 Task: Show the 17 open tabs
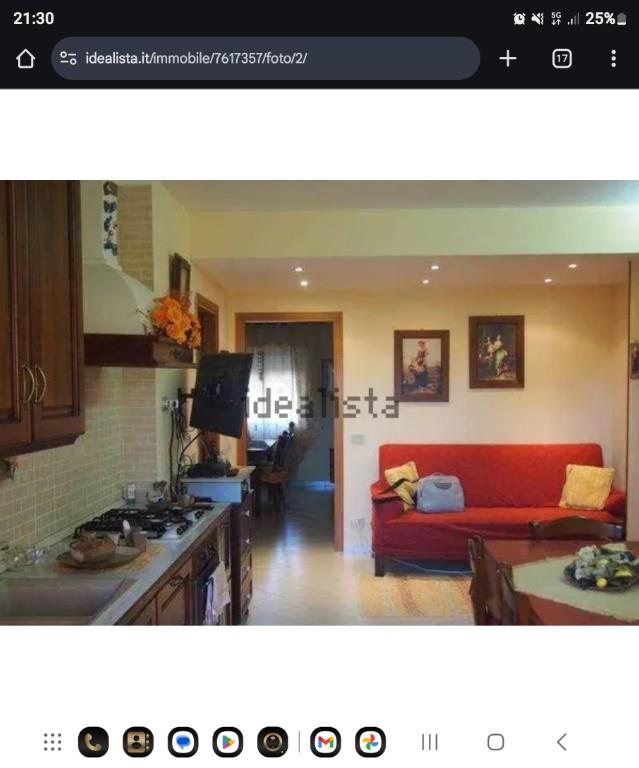coord(562,58)
